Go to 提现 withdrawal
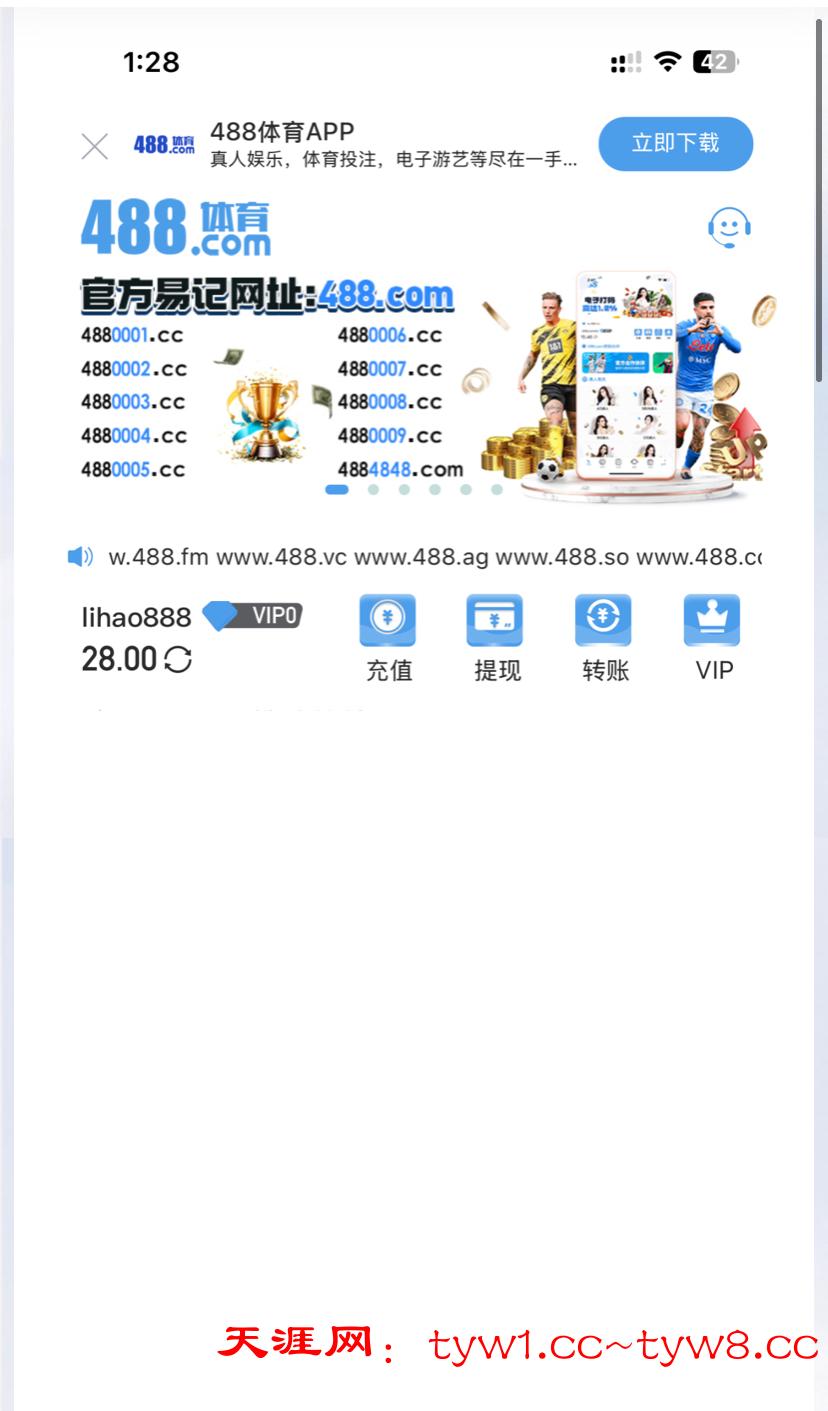The image size is (828, 1411). tap(496, 638)
